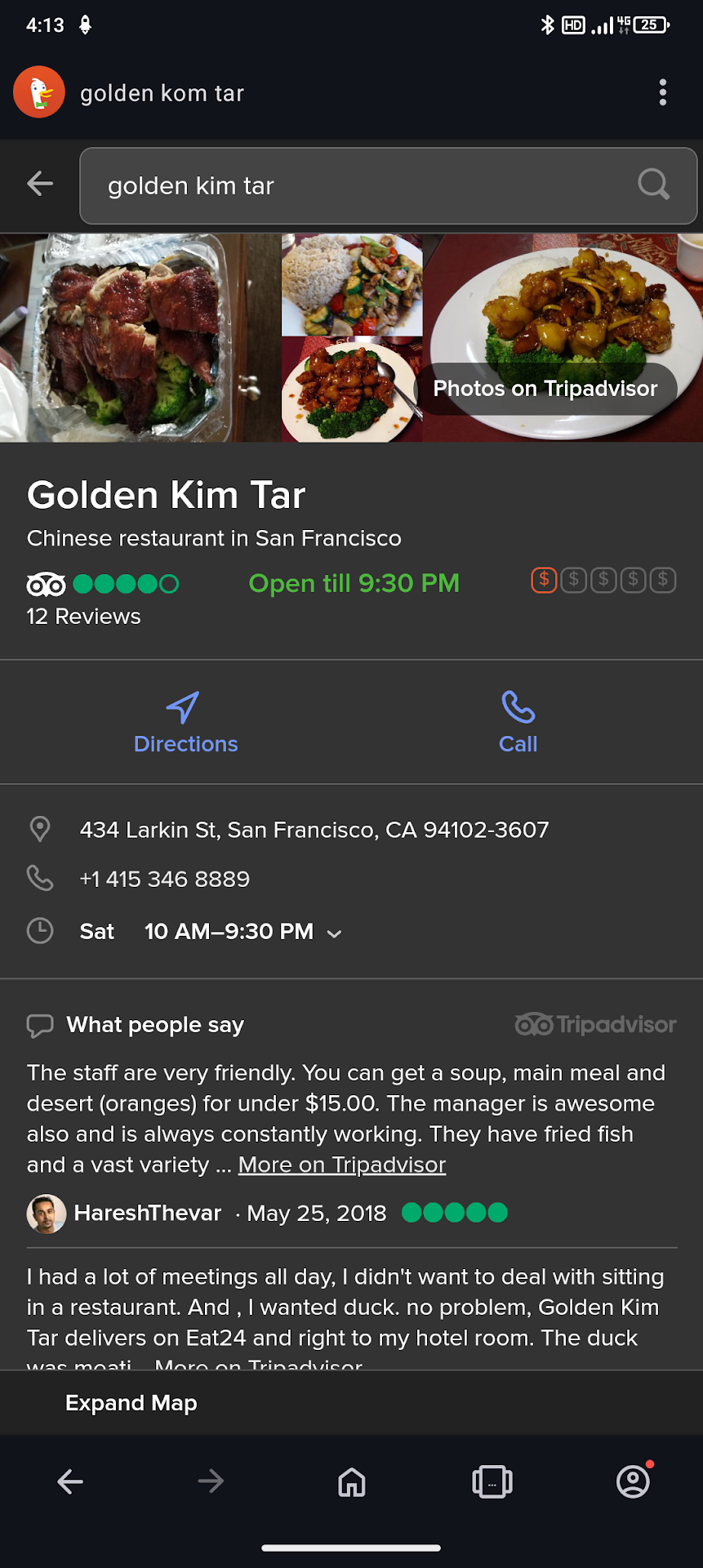This screenshot has width=703, height=1568.
Task: Open the three-dot overflow menu
Action: (662, 92)
